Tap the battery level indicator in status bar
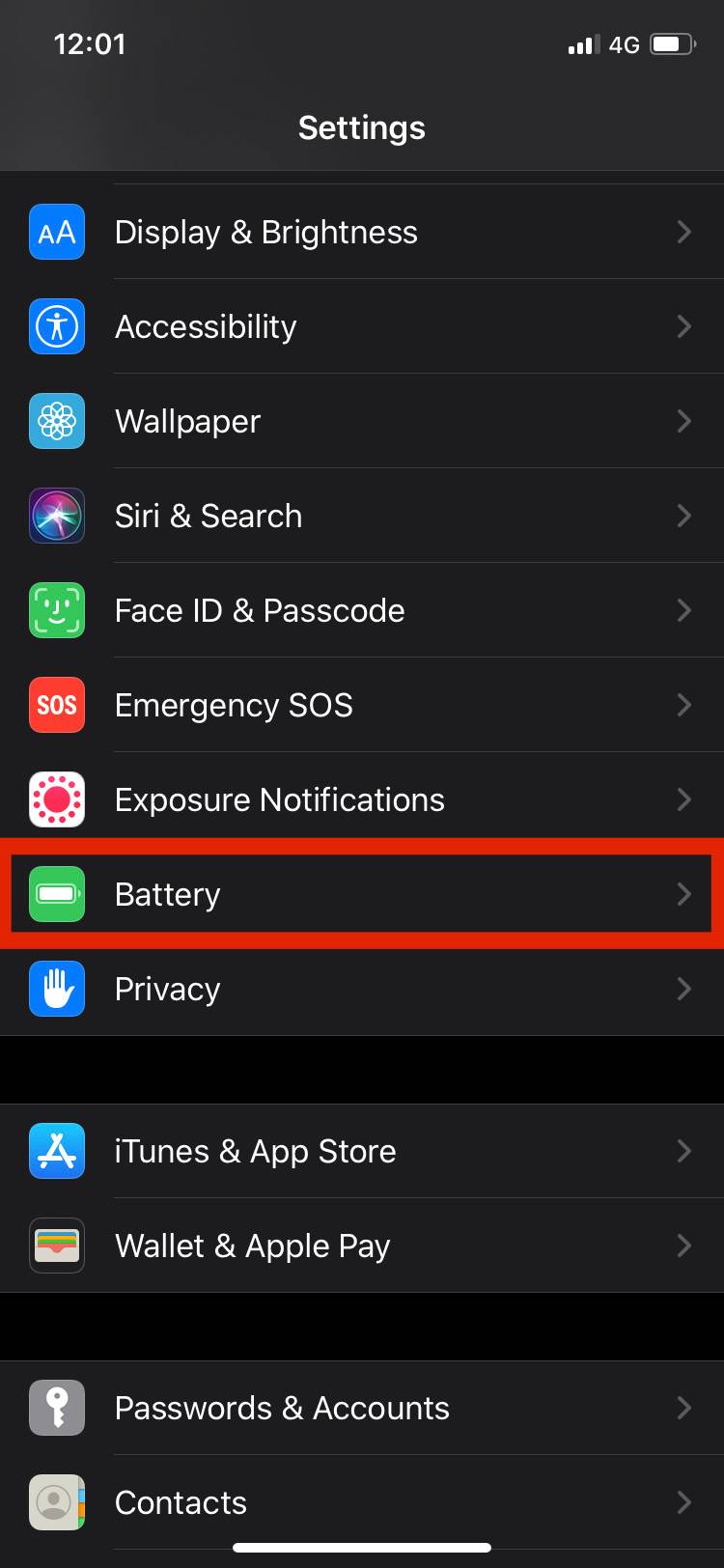The height and width of the screenshot is (1568, 724). tap(670, 42)
